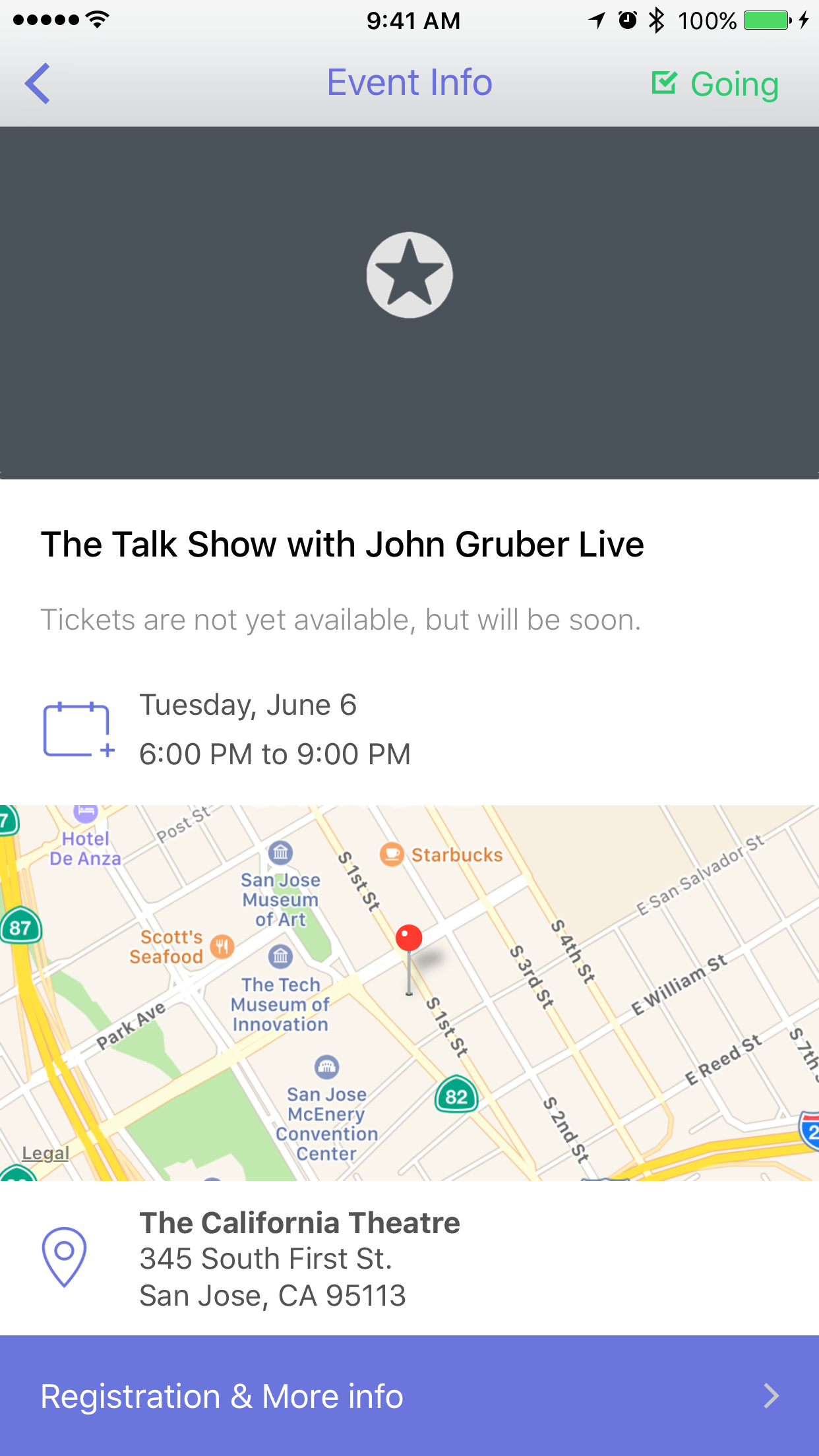Open Registration & More info

click(409, 1395)
